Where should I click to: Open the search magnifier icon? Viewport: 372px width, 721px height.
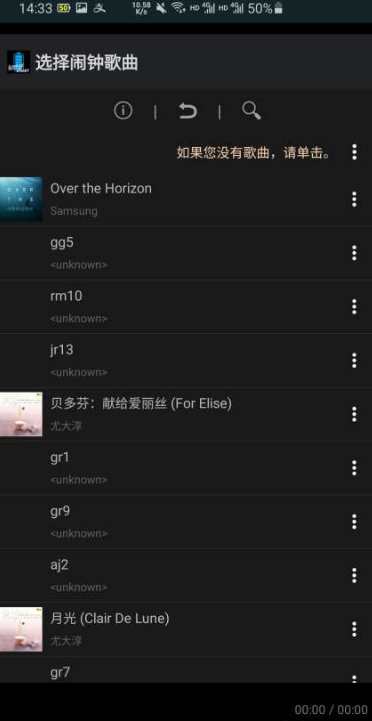252,111
